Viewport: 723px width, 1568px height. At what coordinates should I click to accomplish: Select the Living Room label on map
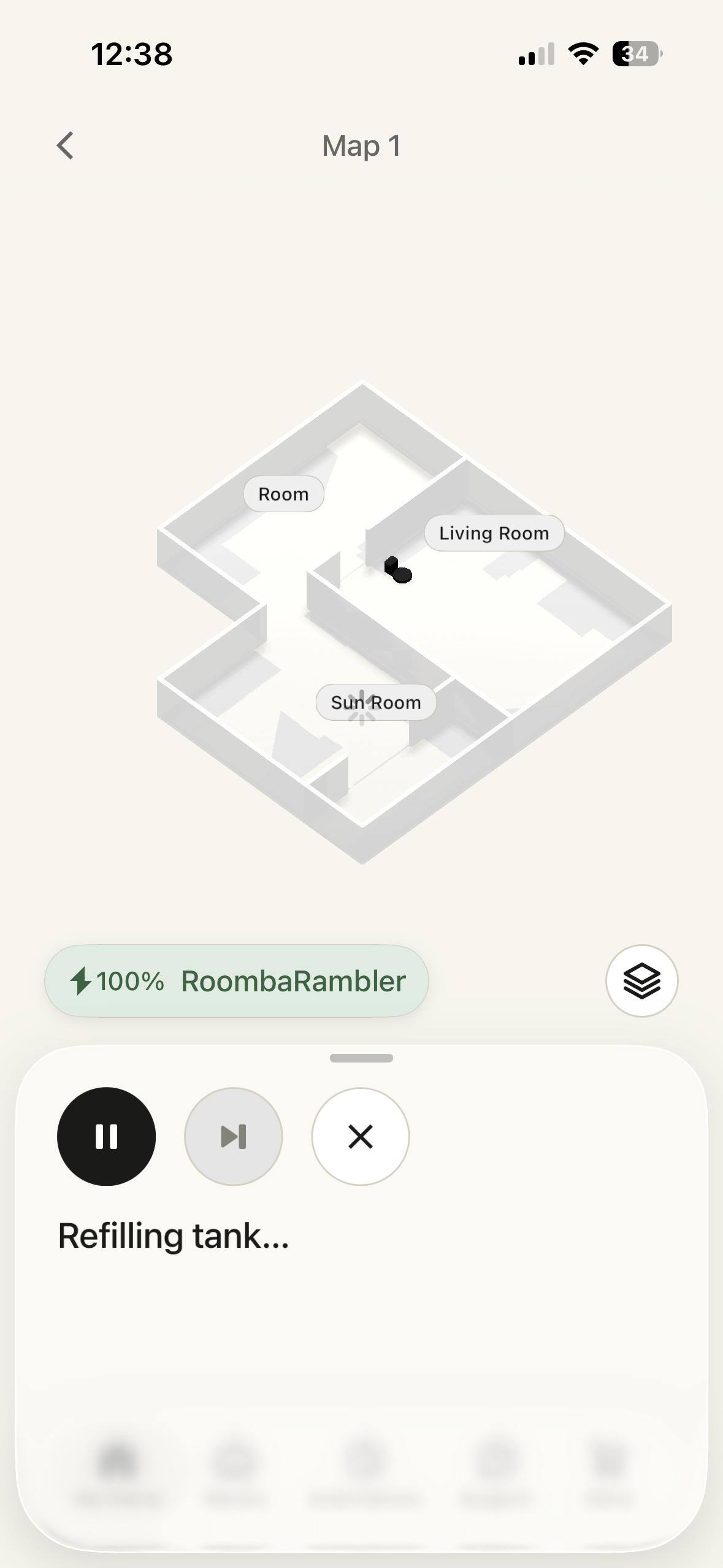pyautogui.click(x=494, y=533)
